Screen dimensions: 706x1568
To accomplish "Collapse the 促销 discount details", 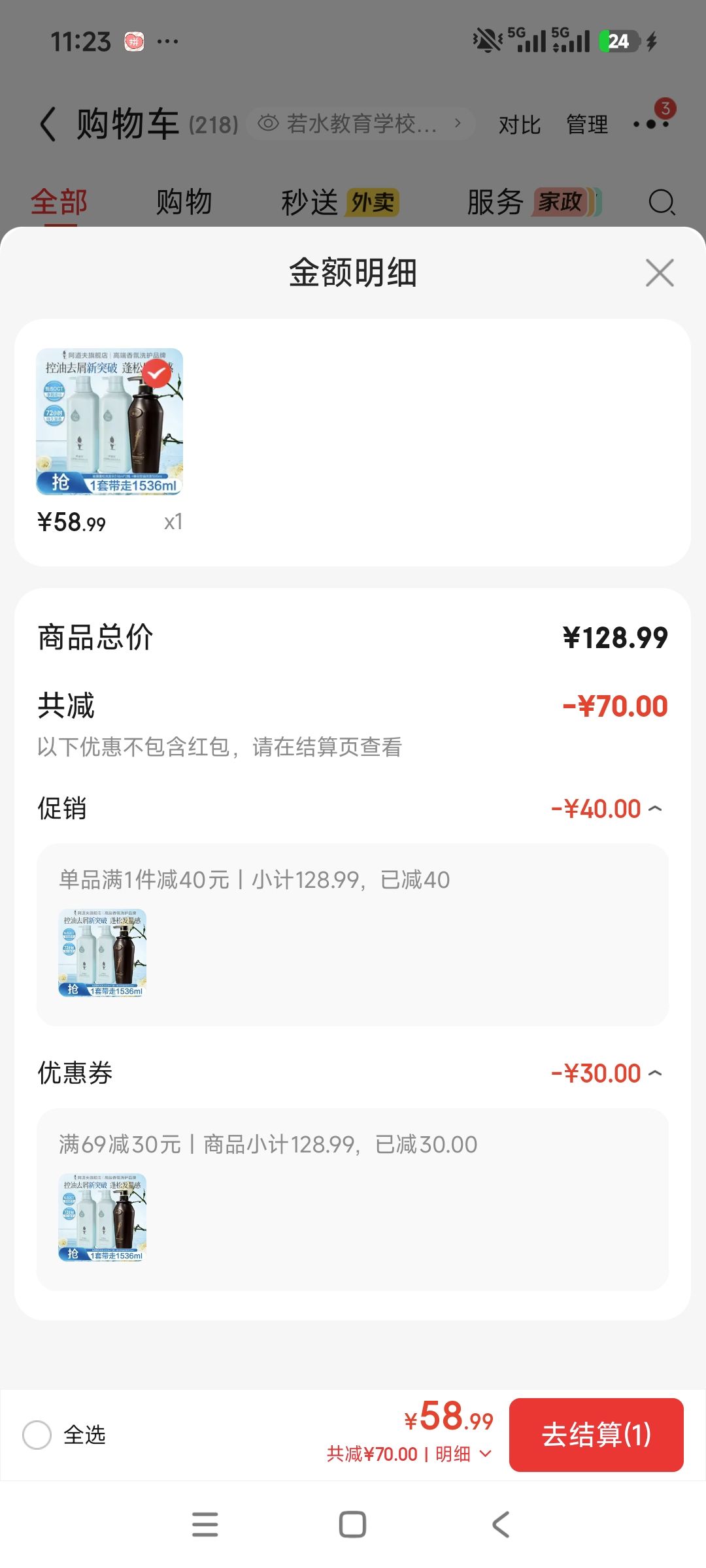I will click(655, 809).
